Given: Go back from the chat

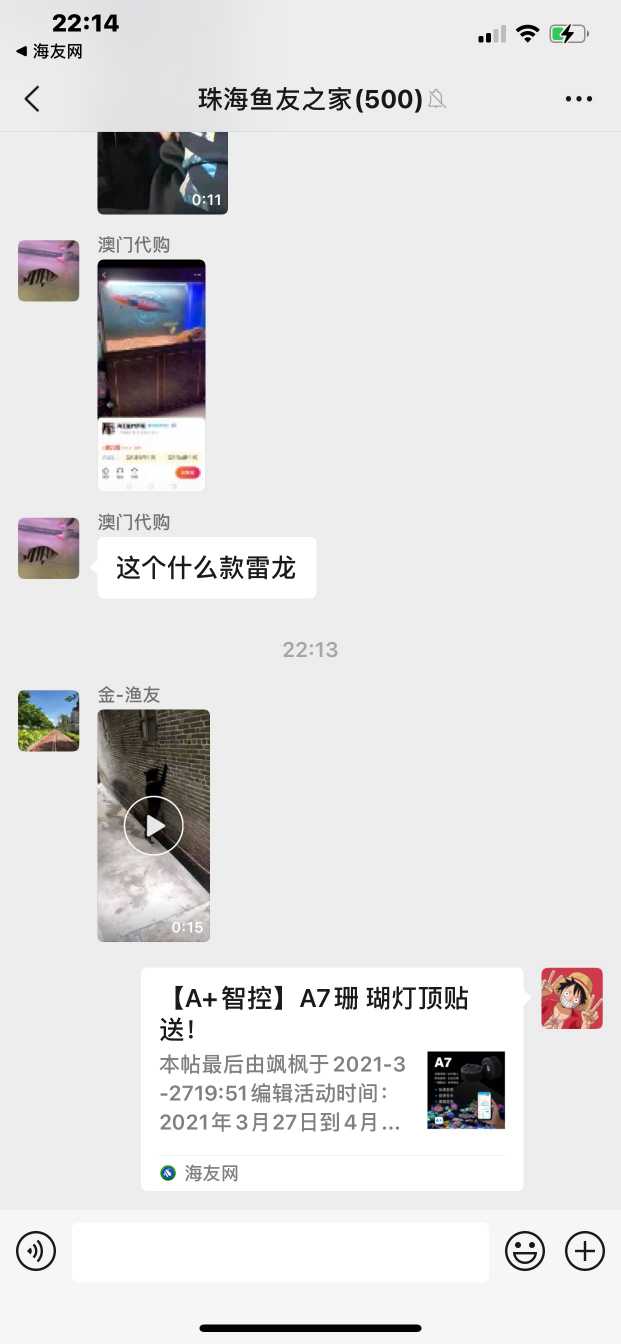Looking at the screenshot, I should click(32, 99).
